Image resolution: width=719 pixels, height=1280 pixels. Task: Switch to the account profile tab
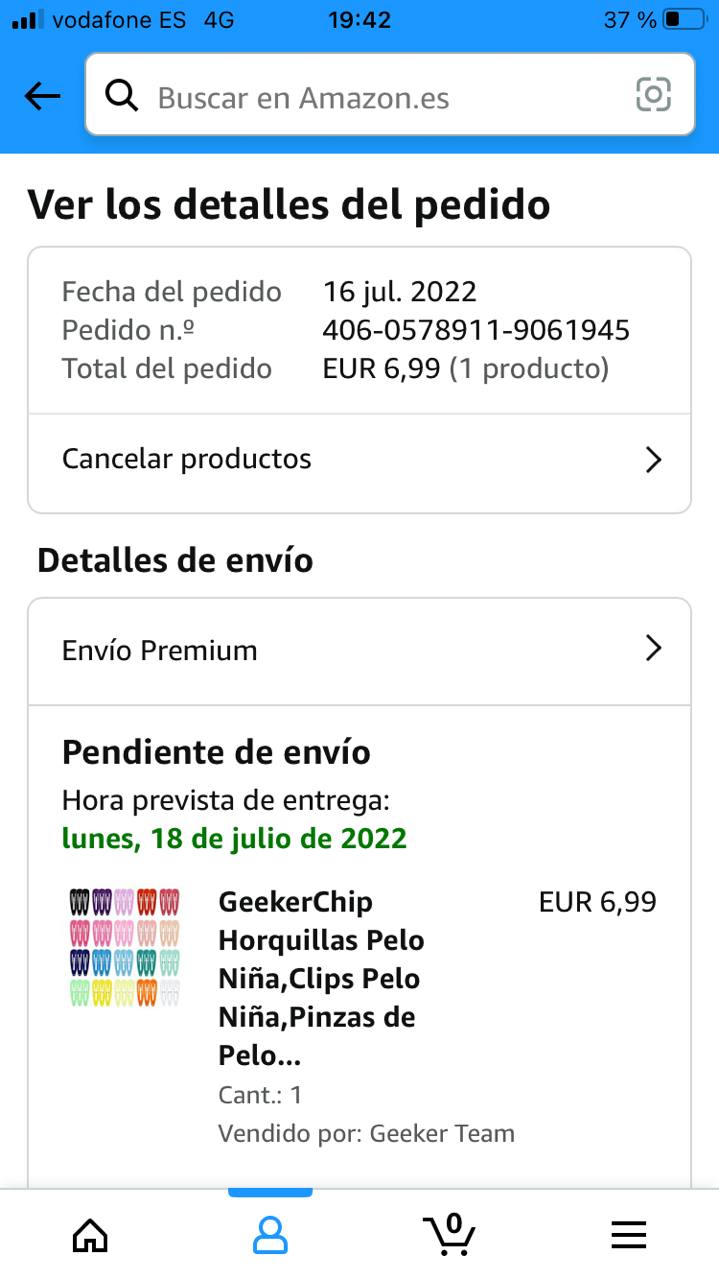(x=270, y=1236)
